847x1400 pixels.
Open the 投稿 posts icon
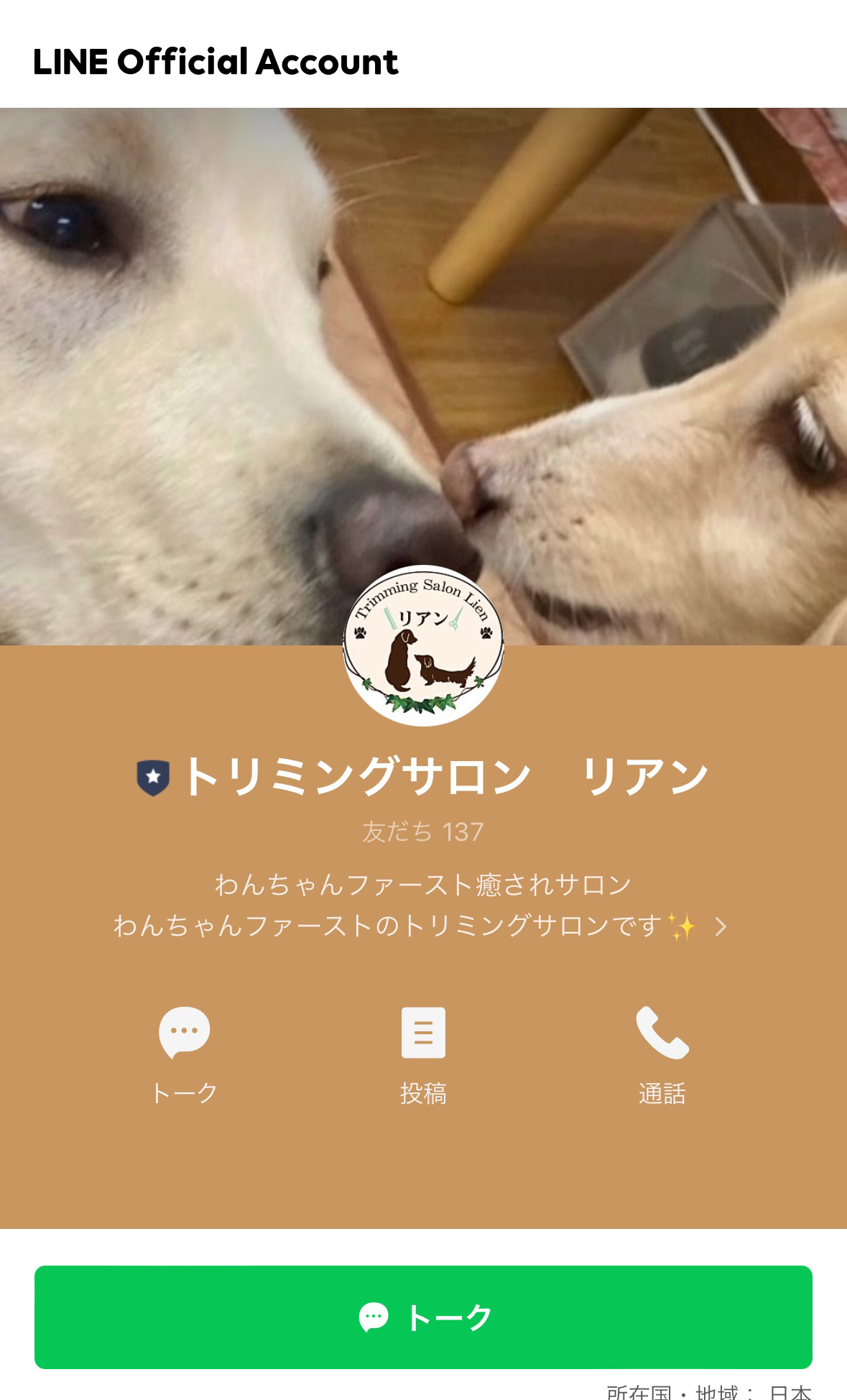(x=423, y=1033)
